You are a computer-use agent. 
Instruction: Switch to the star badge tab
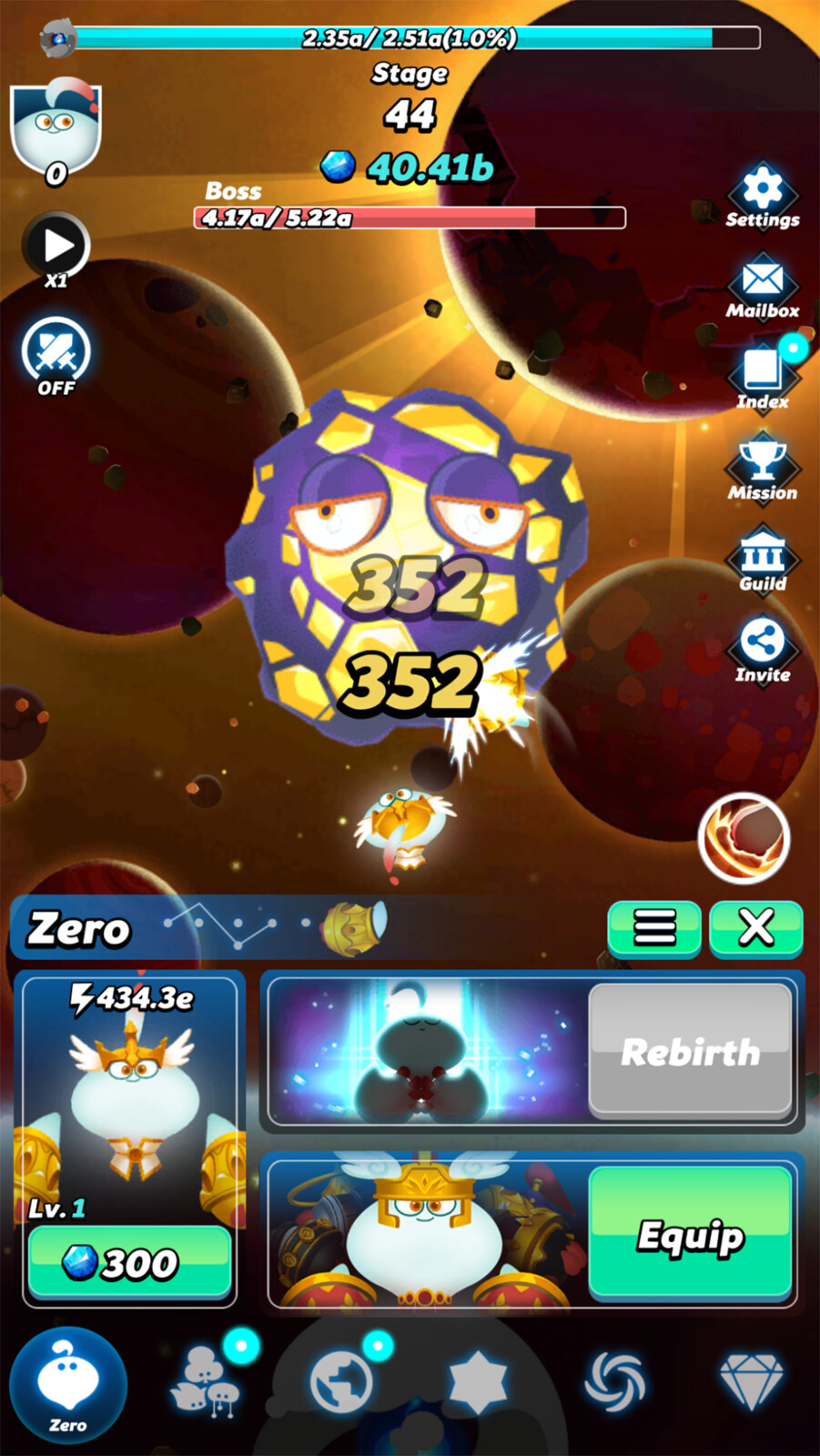(x=478, y=1383)
